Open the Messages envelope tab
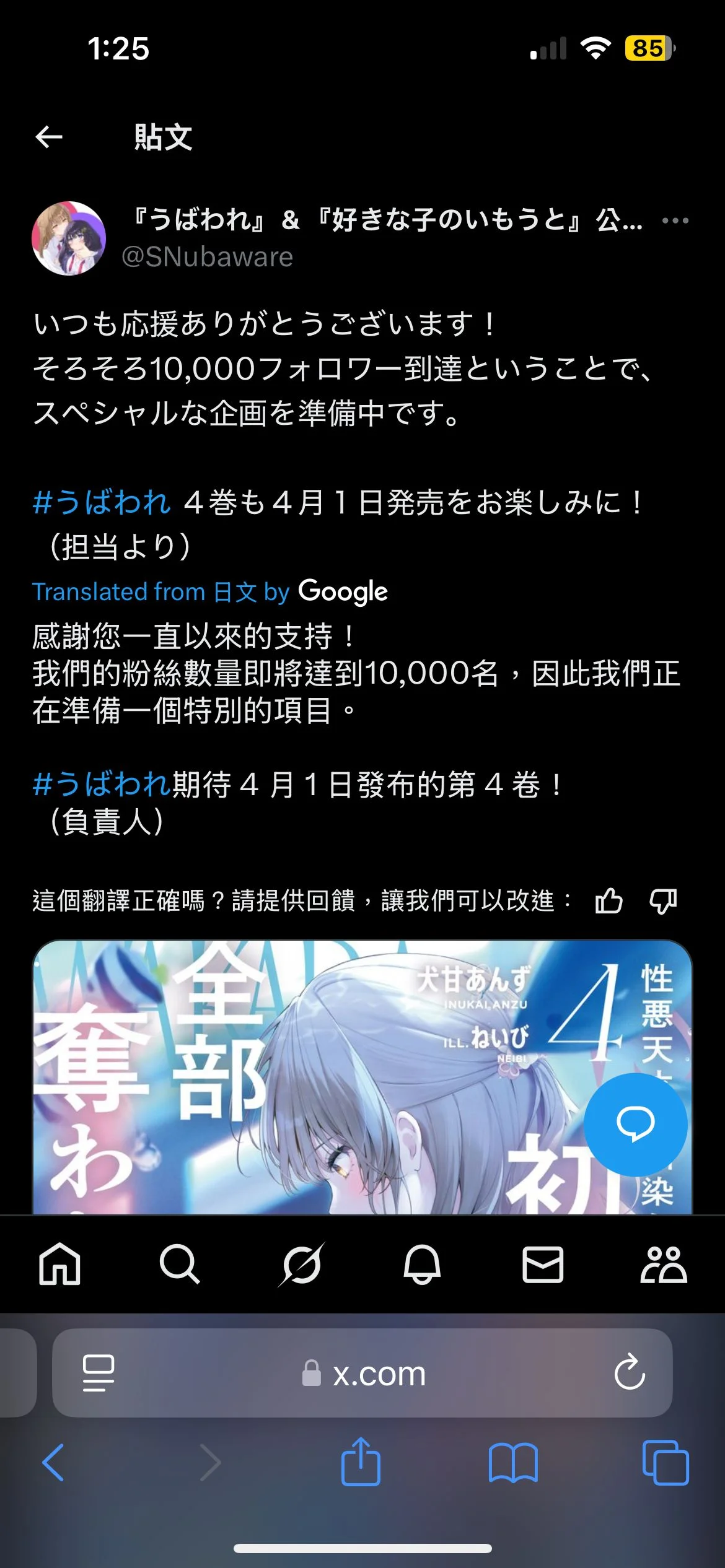The height and width of the screenshot is (1568, 725). coord(543,1264)
